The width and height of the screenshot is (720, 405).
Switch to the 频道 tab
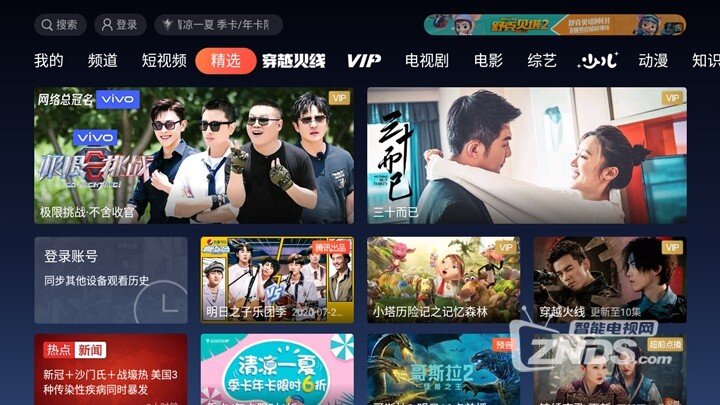click(102, 61)
